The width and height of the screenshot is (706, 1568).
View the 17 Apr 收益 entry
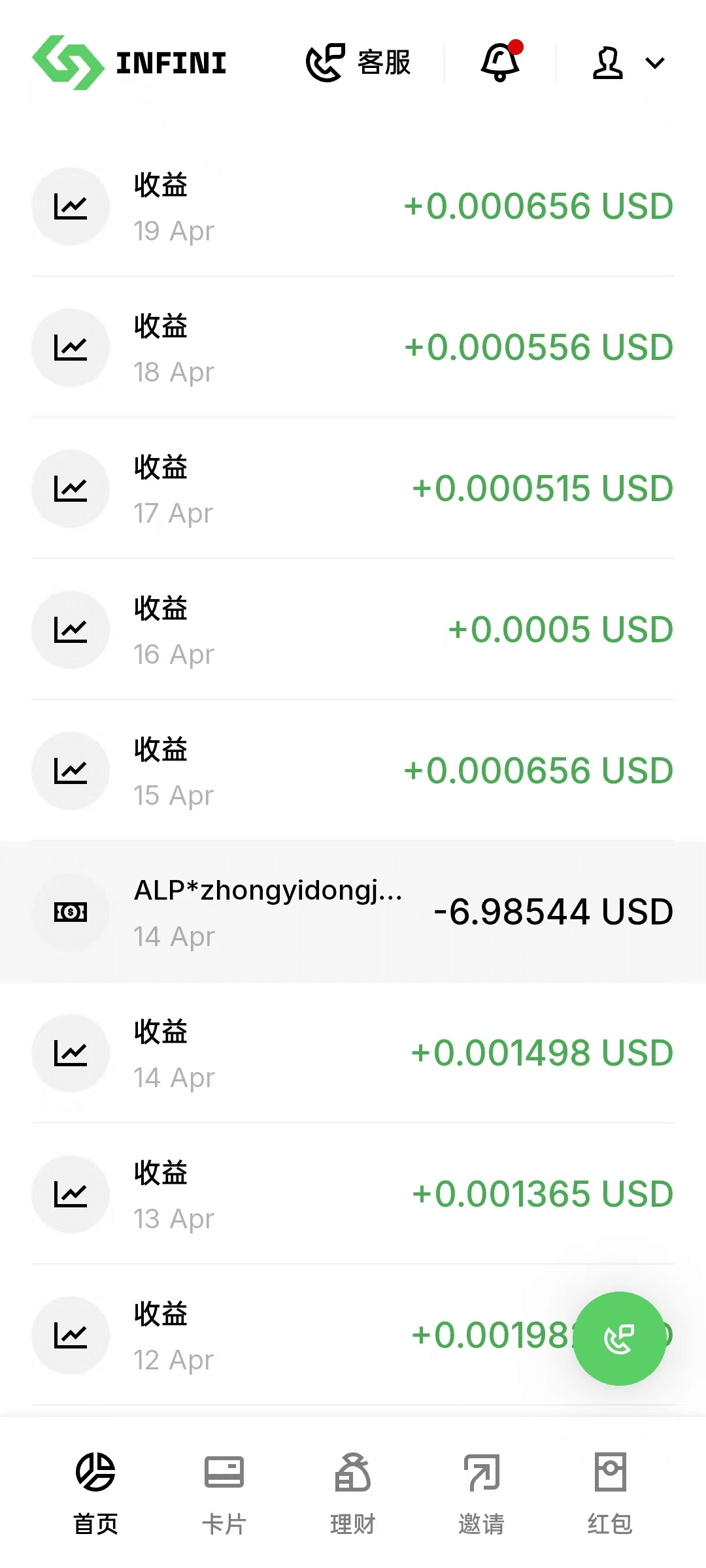353,489
